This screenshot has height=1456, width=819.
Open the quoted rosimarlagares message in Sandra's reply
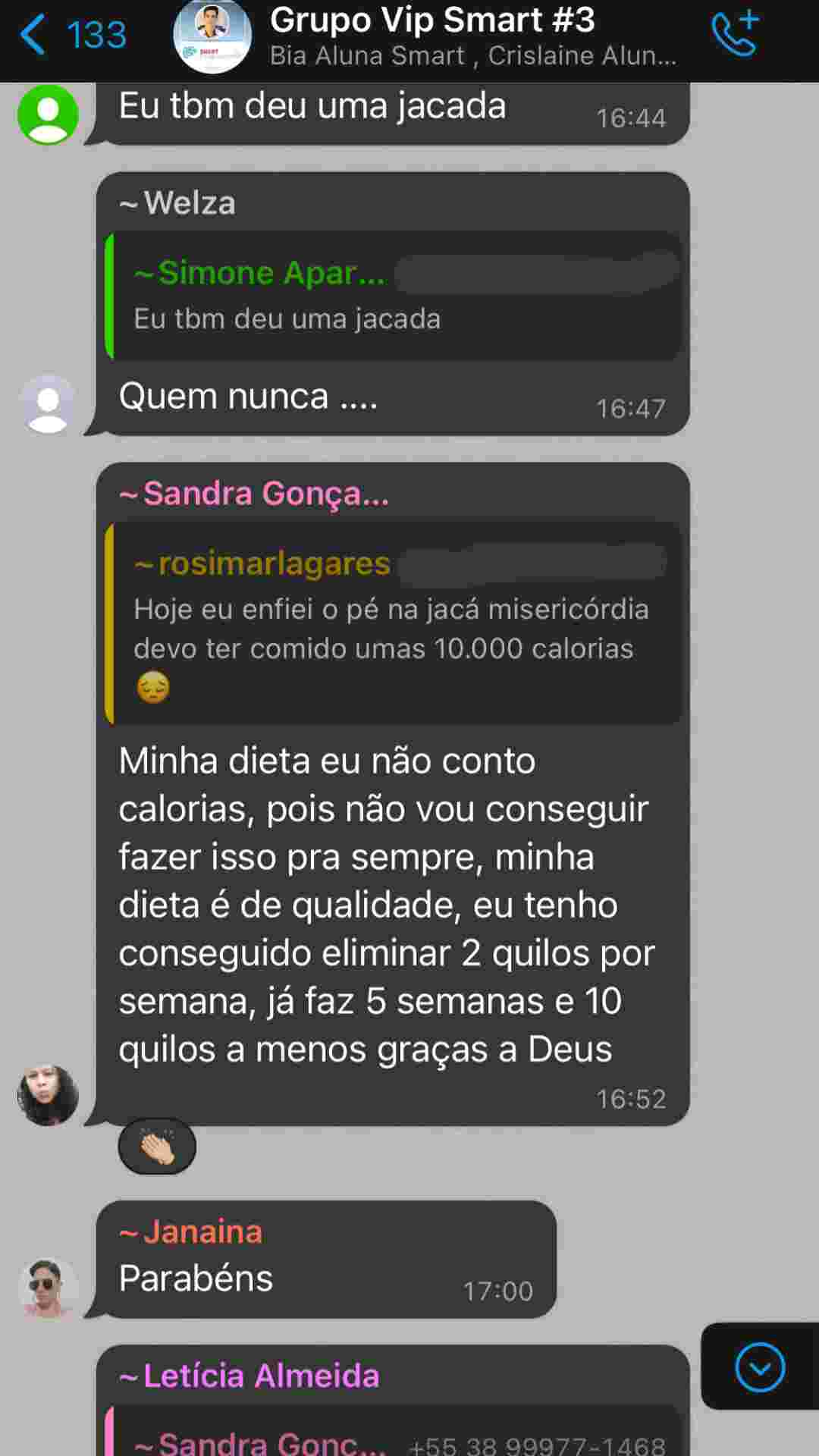[x=393, y=623]
